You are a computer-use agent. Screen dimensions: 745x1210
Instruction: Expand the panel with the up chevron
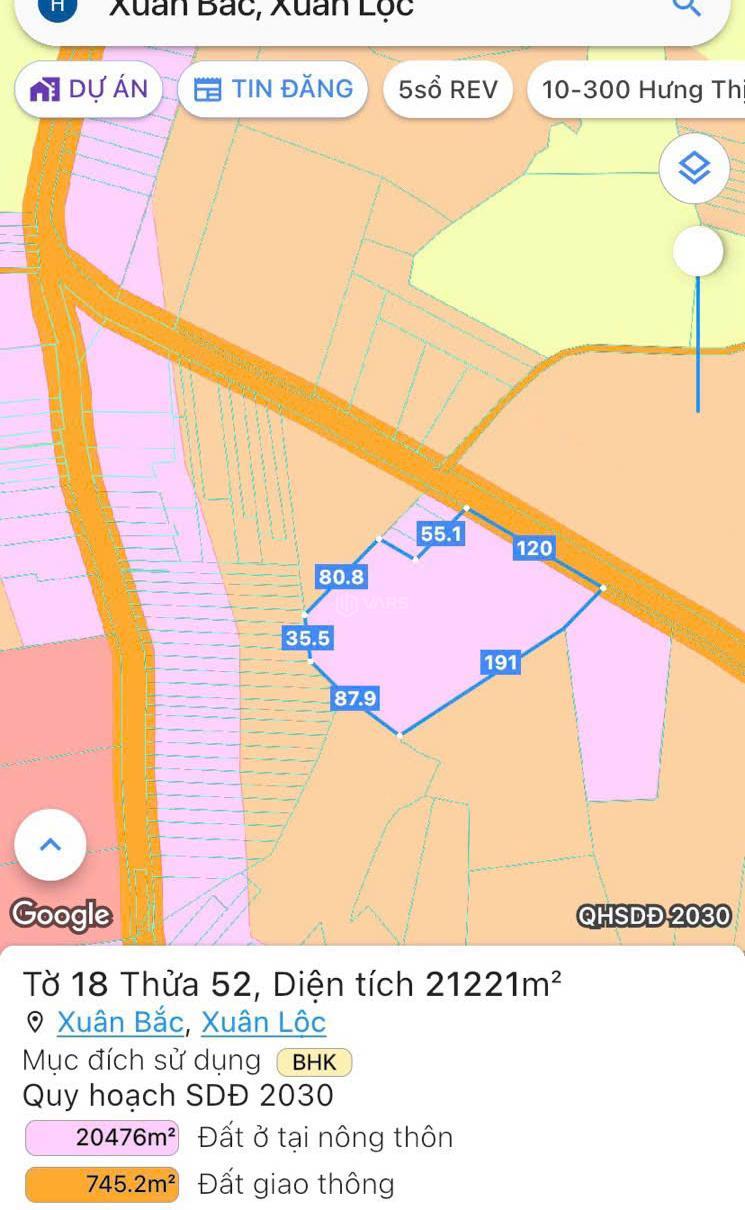coord(50,845)
